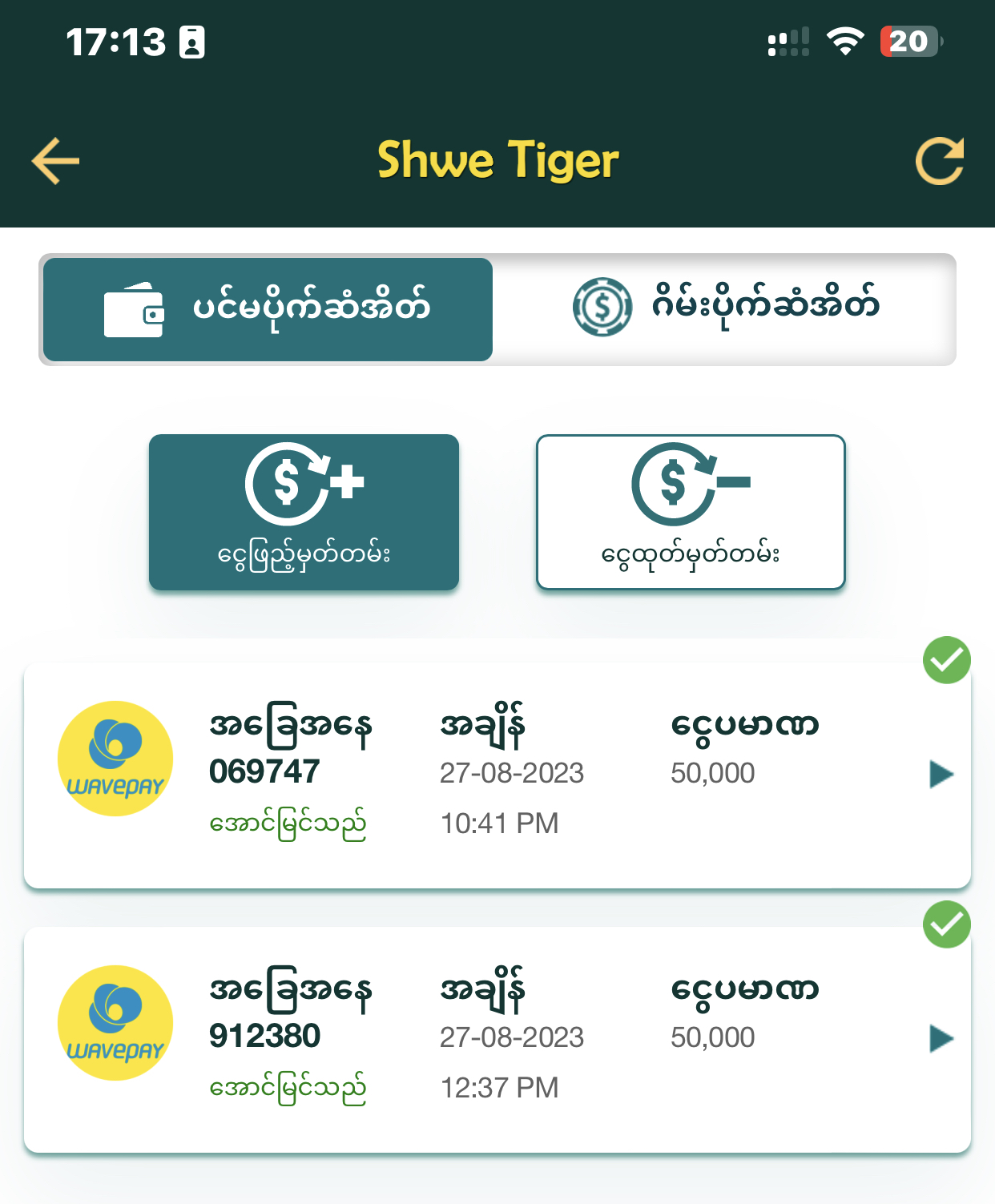Show the withdrawal records

click(x=691, y=512)
